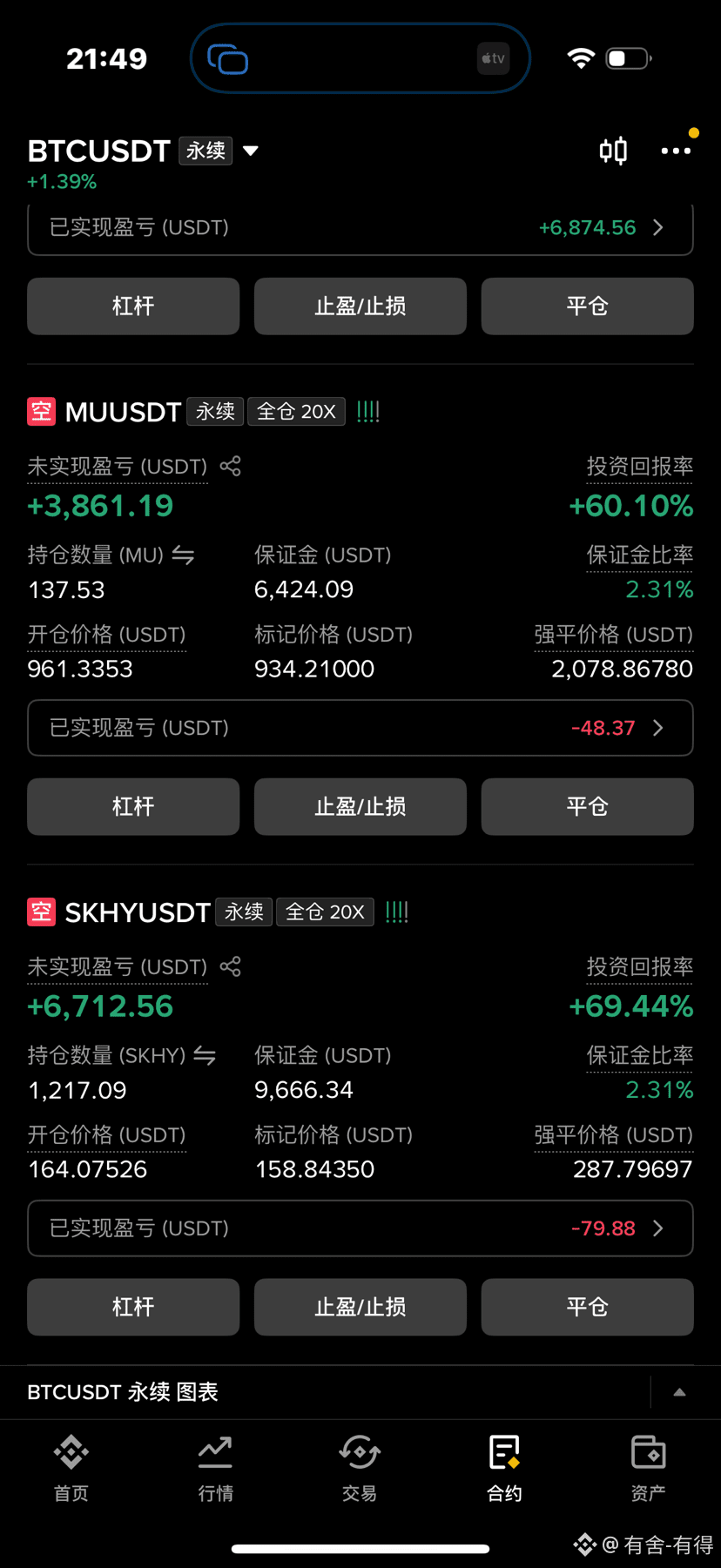Set take profit/stop loss for SKHYUSDT

(360, 1307)
